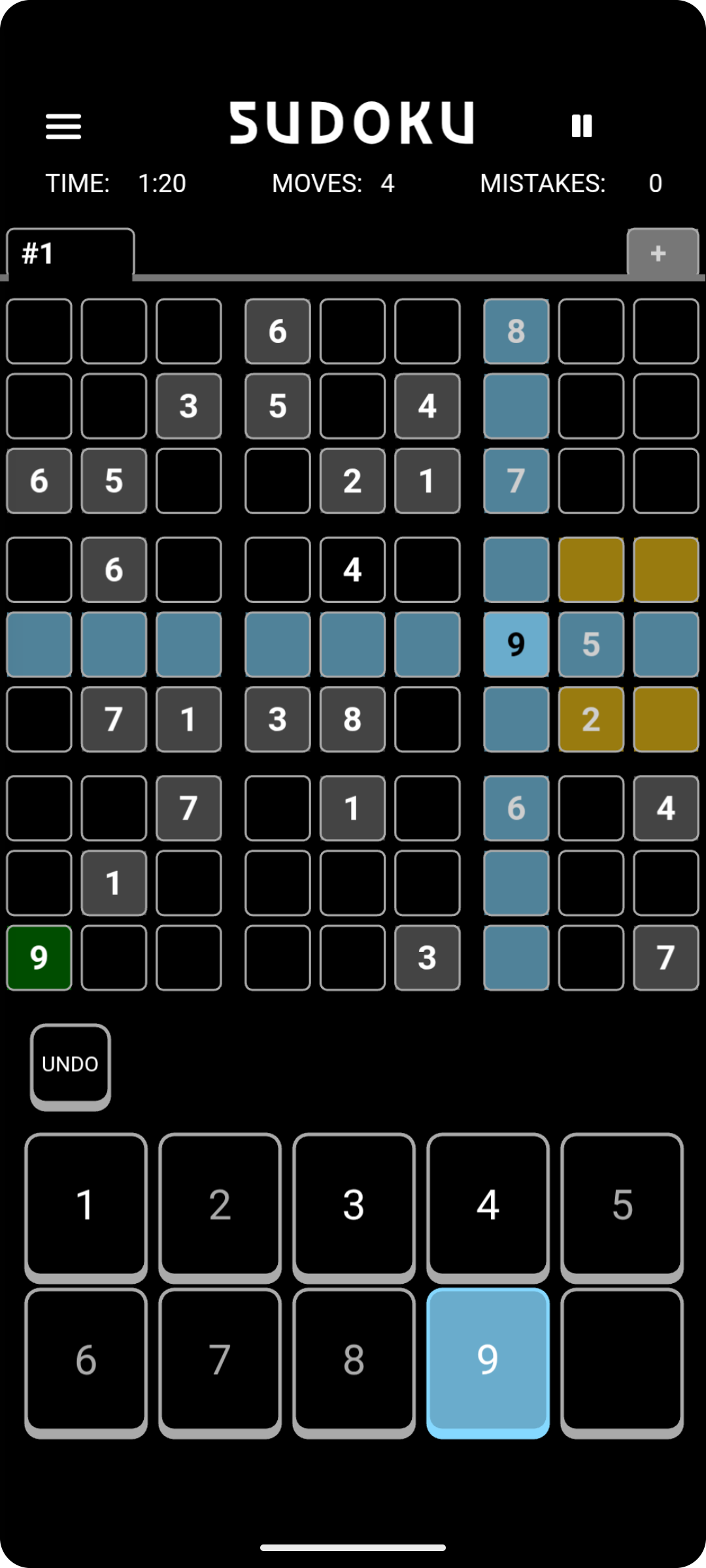
Task: Pick number 4 on the keypad
Action: [488, 1205]
